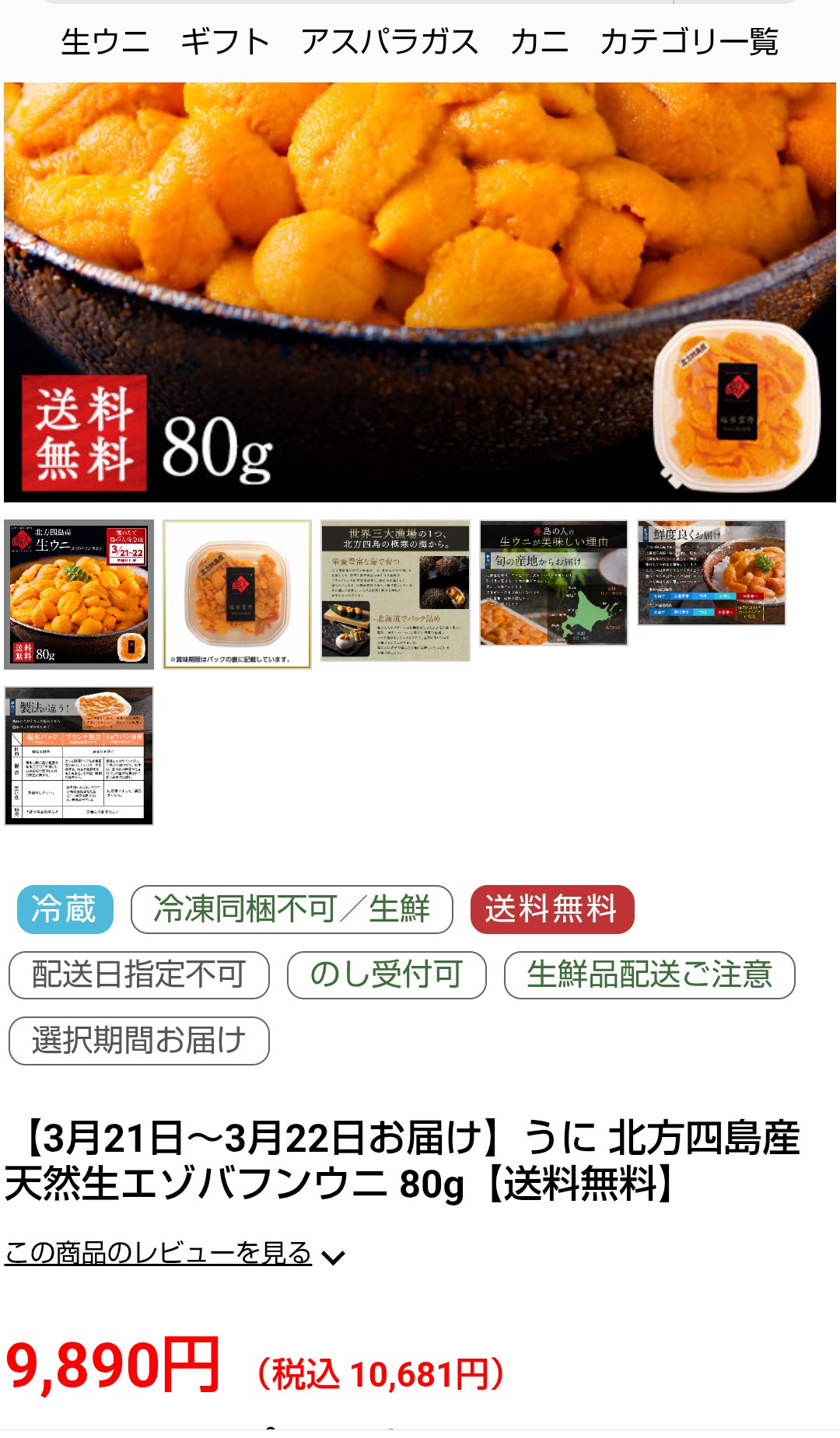Select the 世界三大漁場 thumbnail

(395, 590)
